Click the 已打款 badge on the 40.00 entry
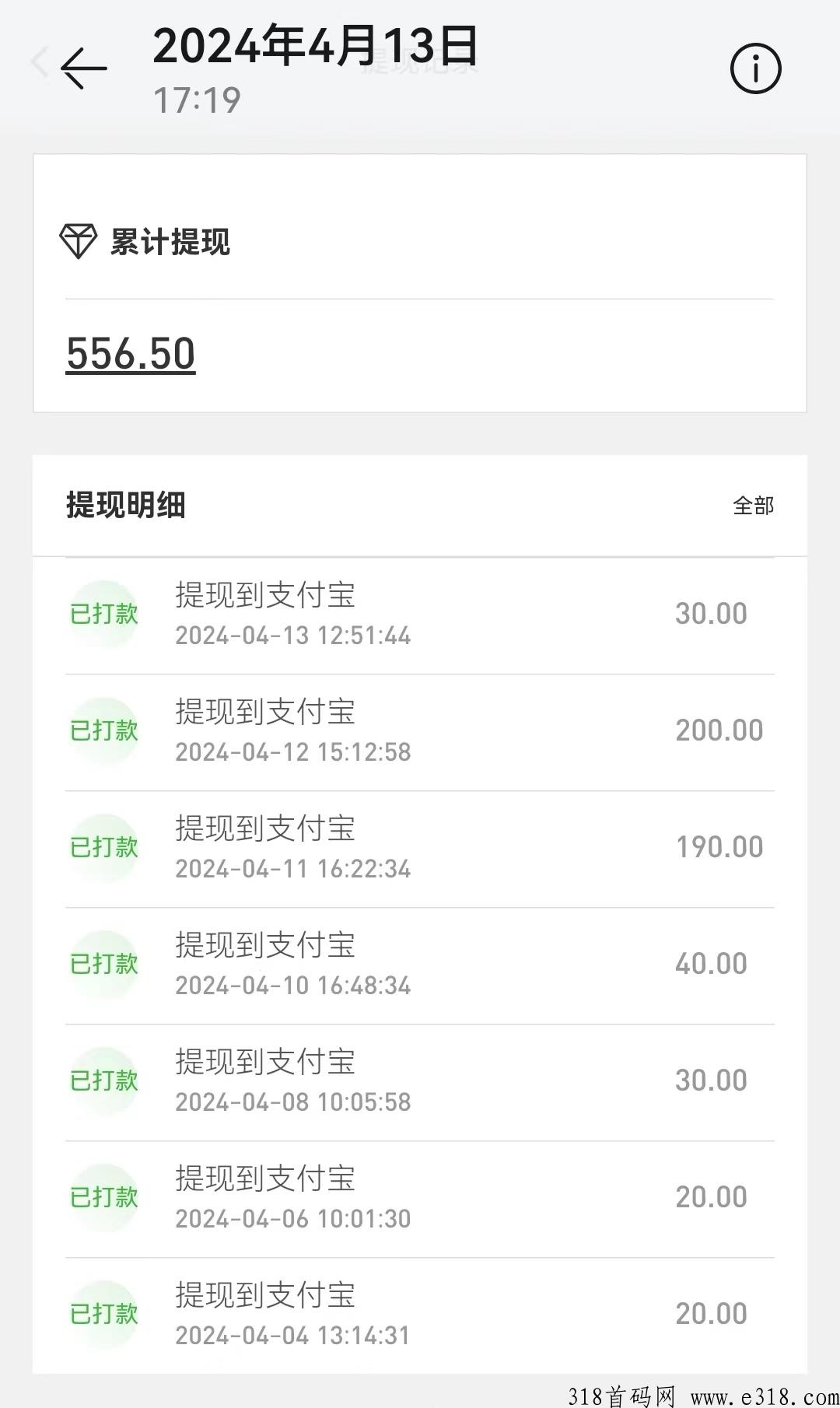The width and height of the screenshot is (840, 1408). [104, 965]
